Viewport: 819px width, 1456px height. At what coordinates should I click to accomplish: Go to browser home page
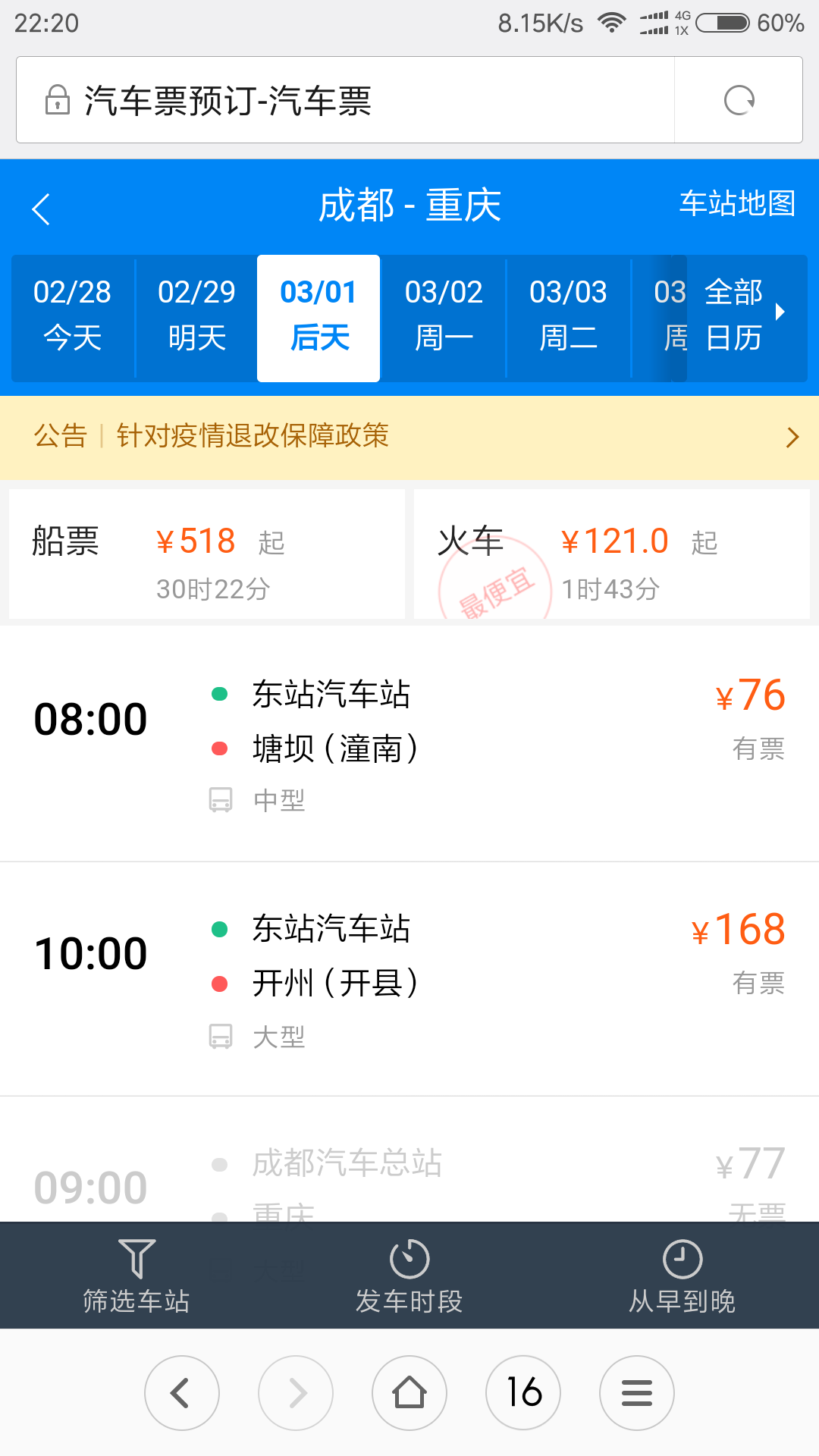(409, 1392)
